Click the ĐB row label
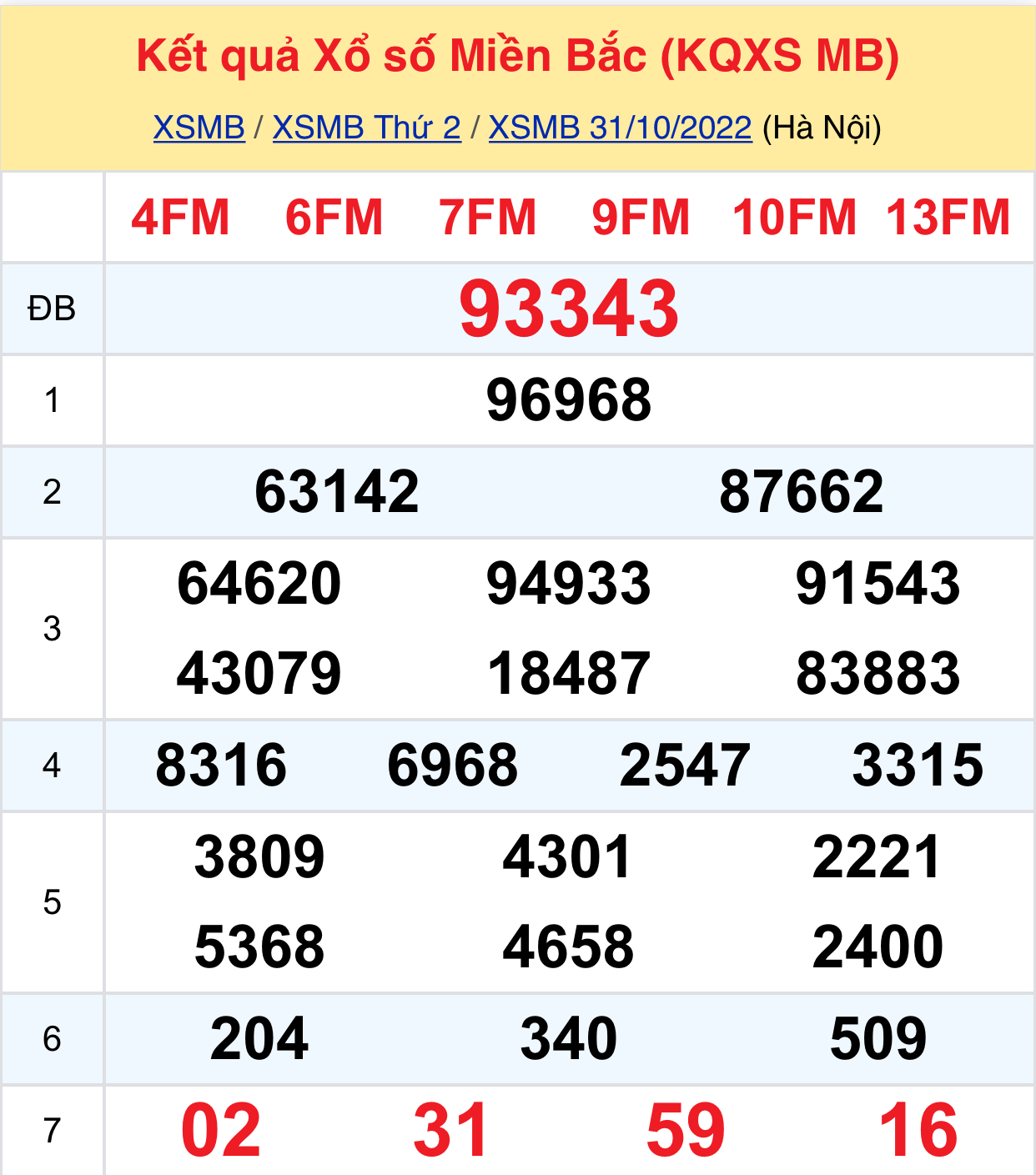Image resolution: width=1036 pixels, height=1175 pixels. [x=52, y=309]
